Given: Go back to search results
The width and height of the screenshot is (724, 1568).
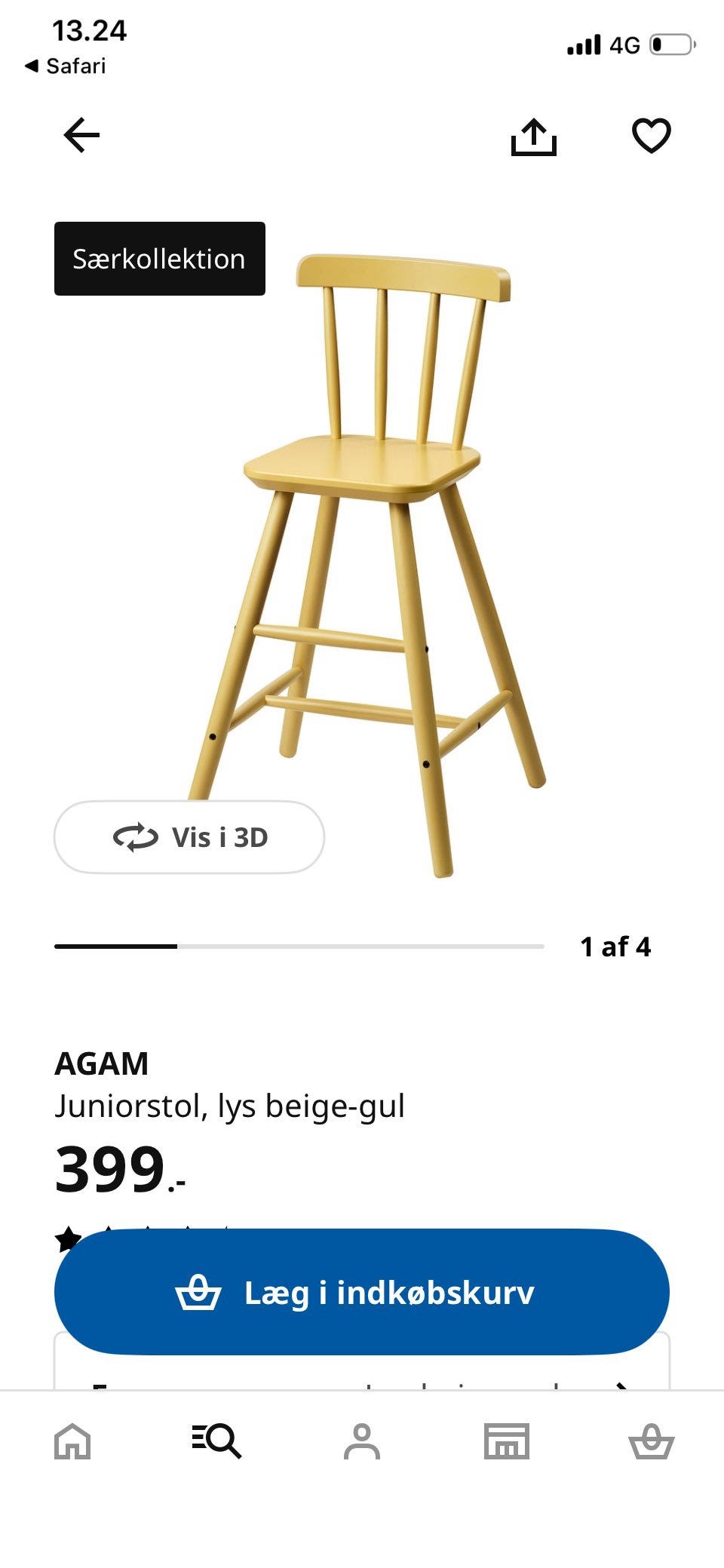Looking at the screenshot, I should click(x=80, y=137).
